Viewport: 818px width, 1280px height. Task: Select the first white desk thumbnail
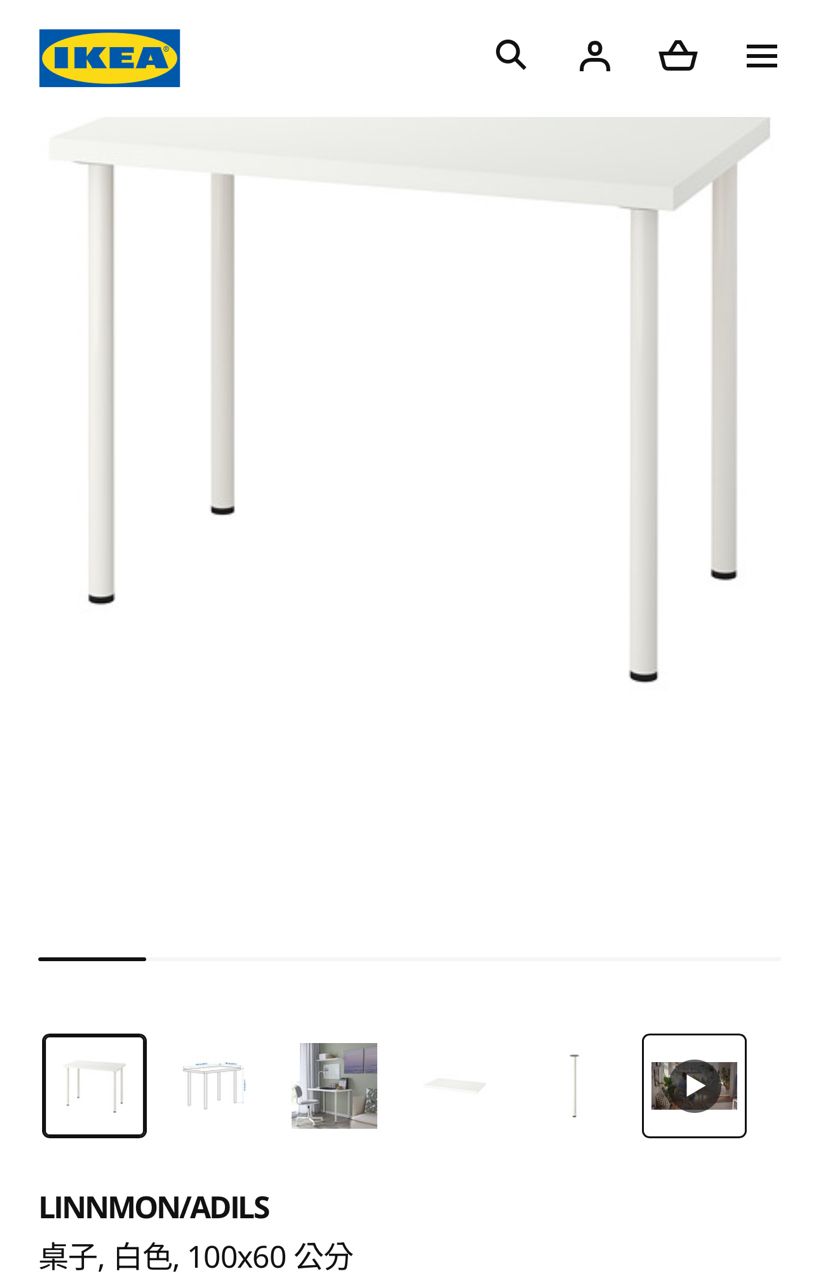coord(94,1085)
